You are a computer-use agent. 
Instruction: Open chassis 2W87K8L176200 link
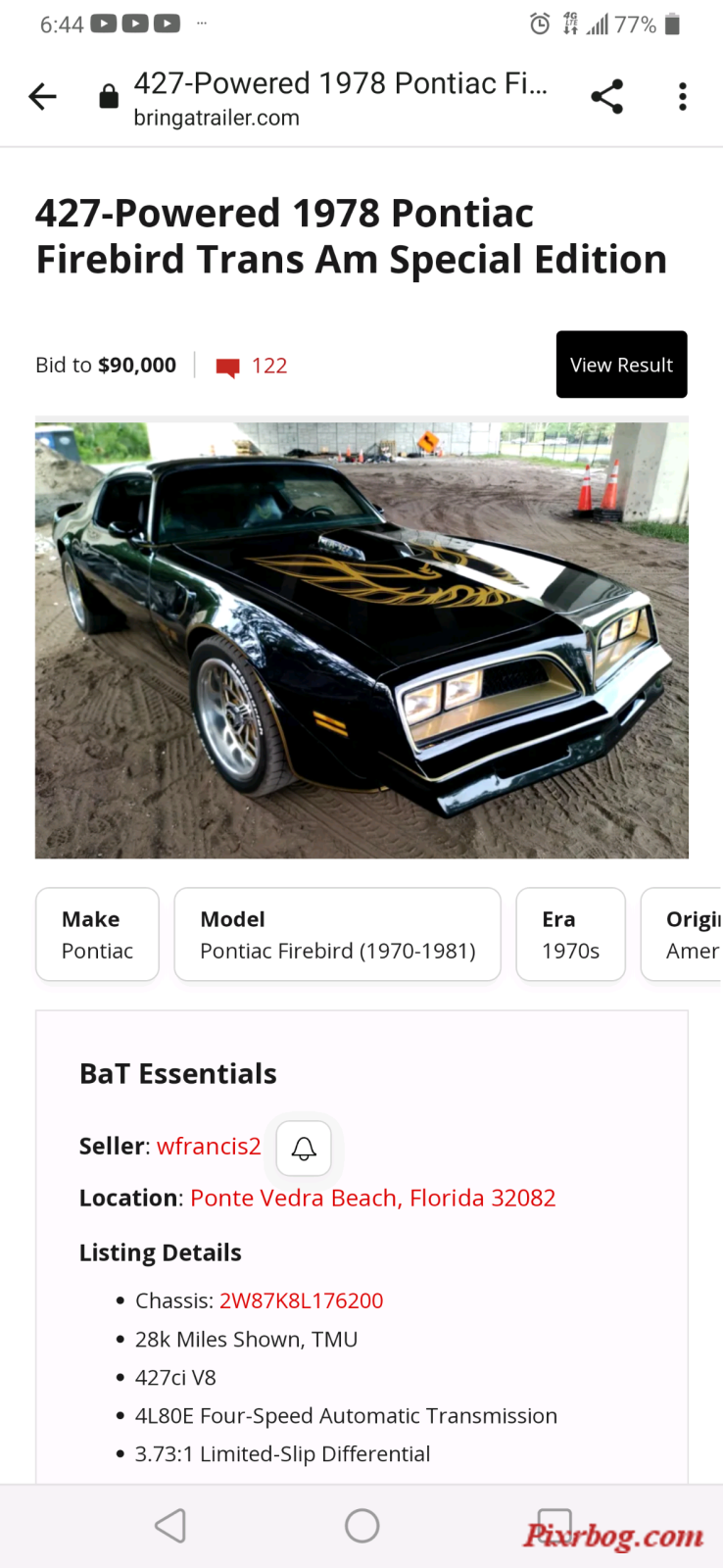coord(301,1300)
